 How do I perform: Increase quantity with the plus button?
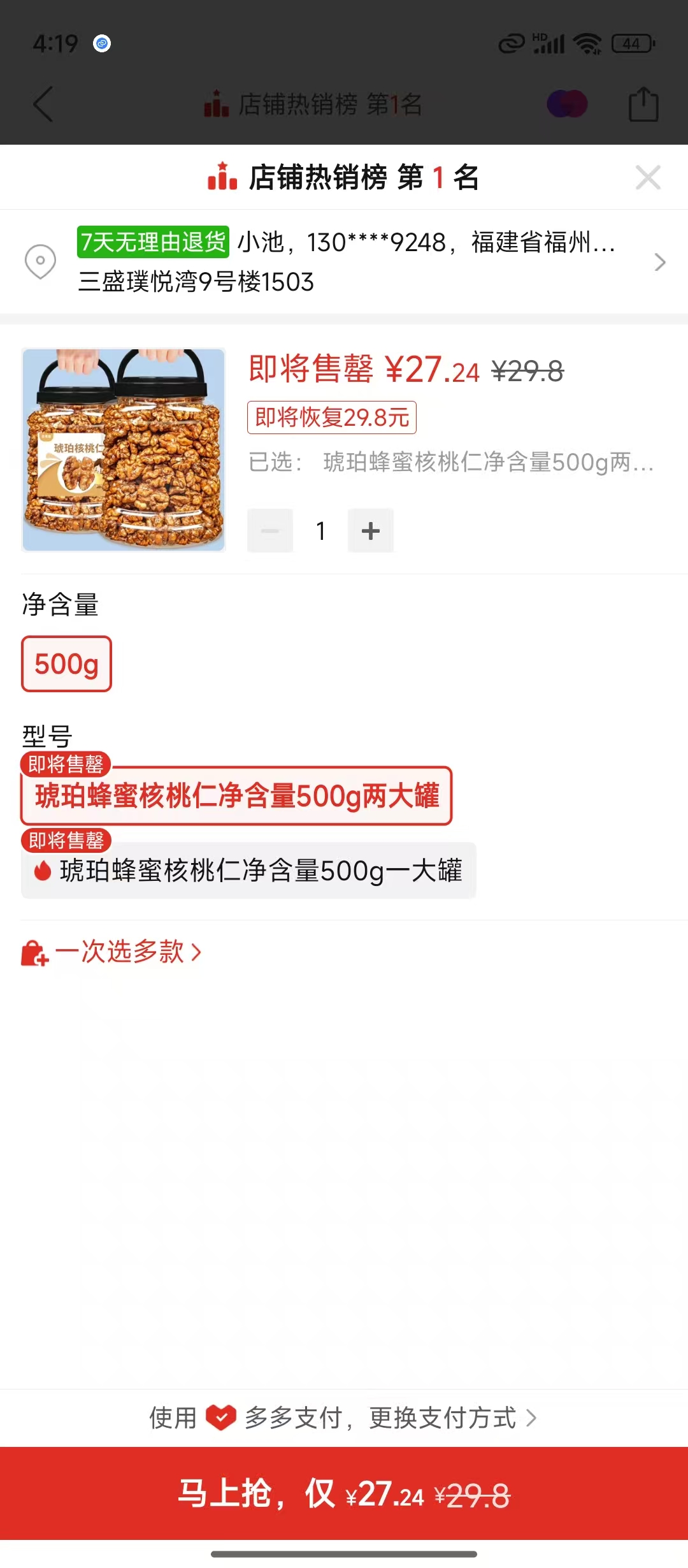pyautogui.click(x=371, y=531)
